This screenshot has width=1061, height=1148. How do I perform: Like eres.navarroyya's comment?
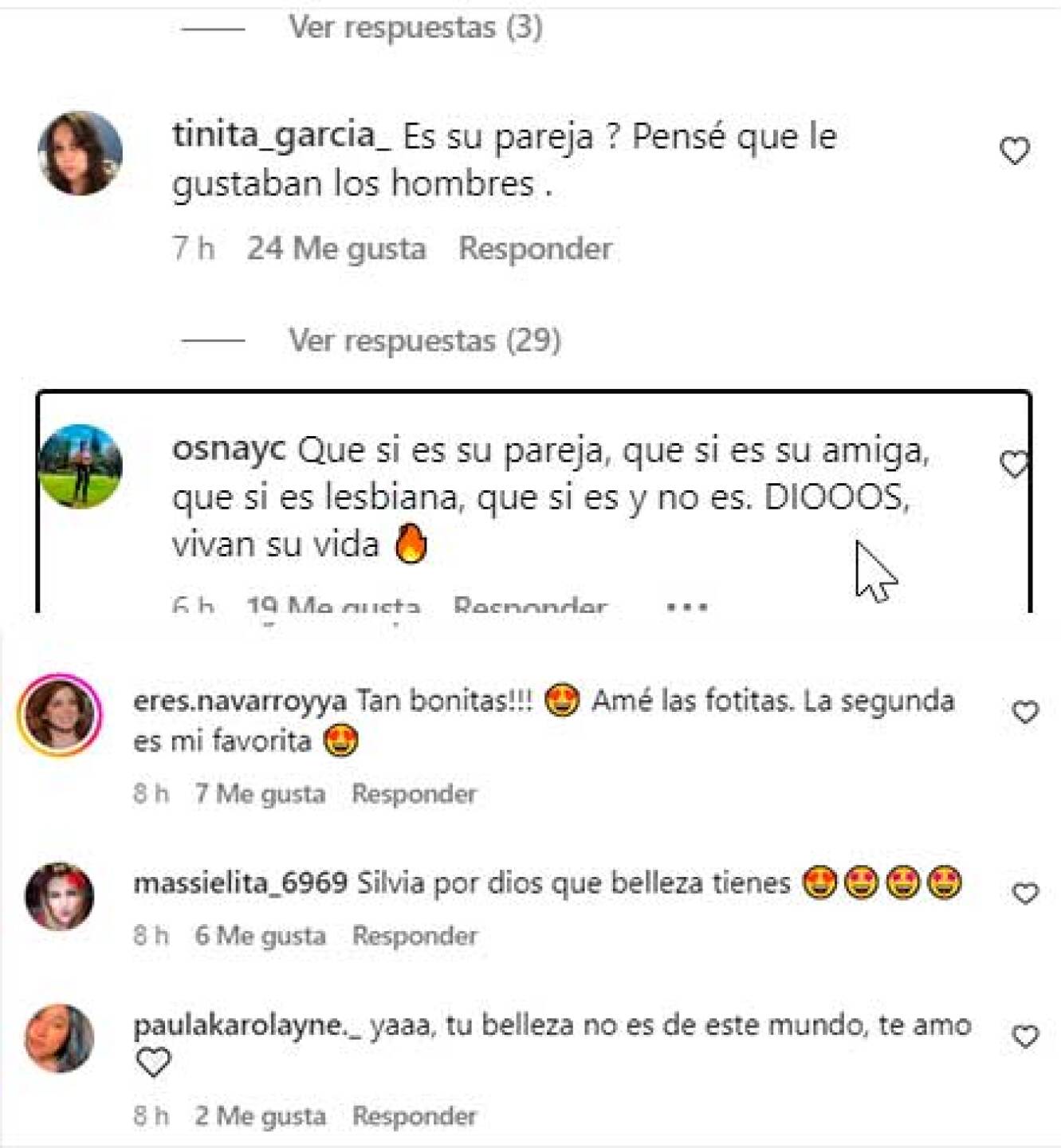[x=1025, y=711]
